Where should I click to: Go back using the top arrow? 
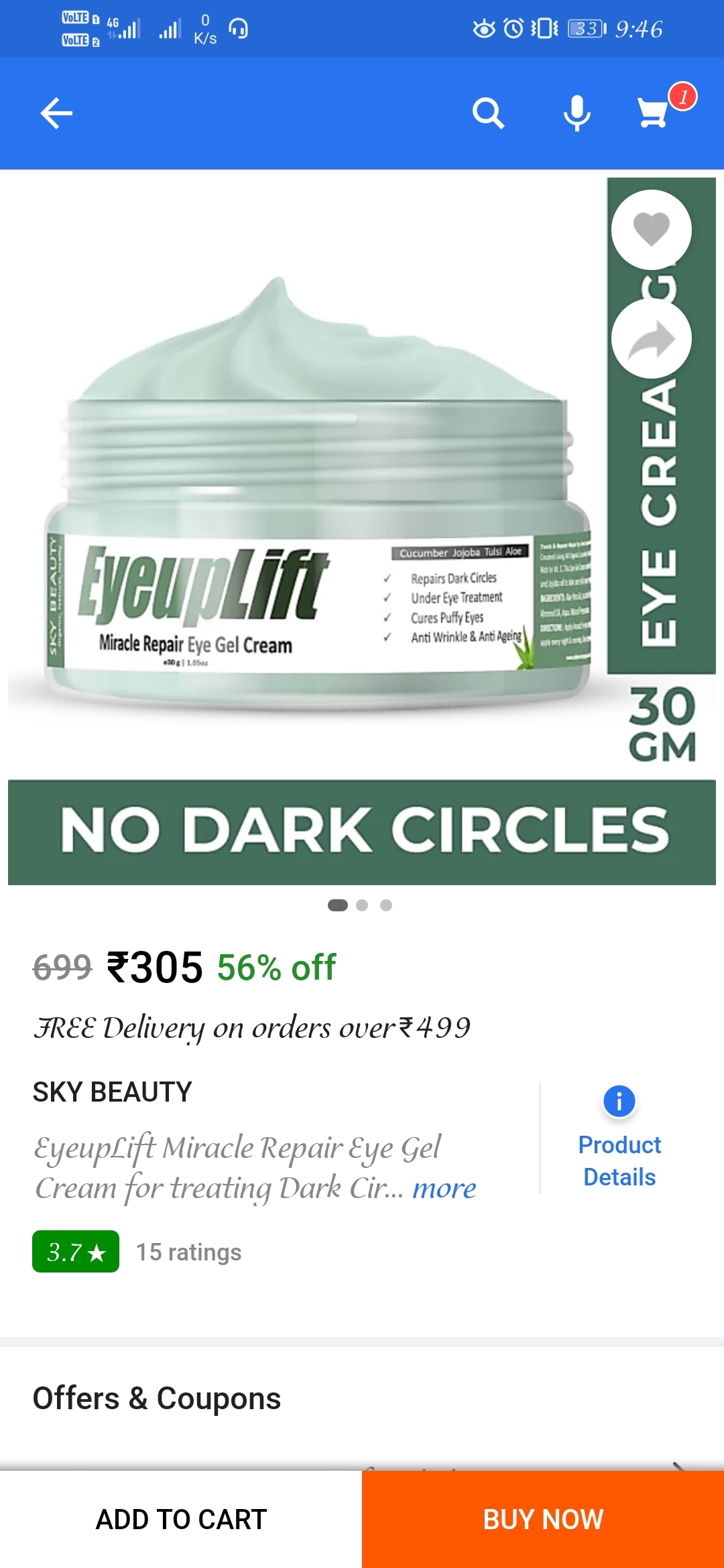click(x=56, y=113)
